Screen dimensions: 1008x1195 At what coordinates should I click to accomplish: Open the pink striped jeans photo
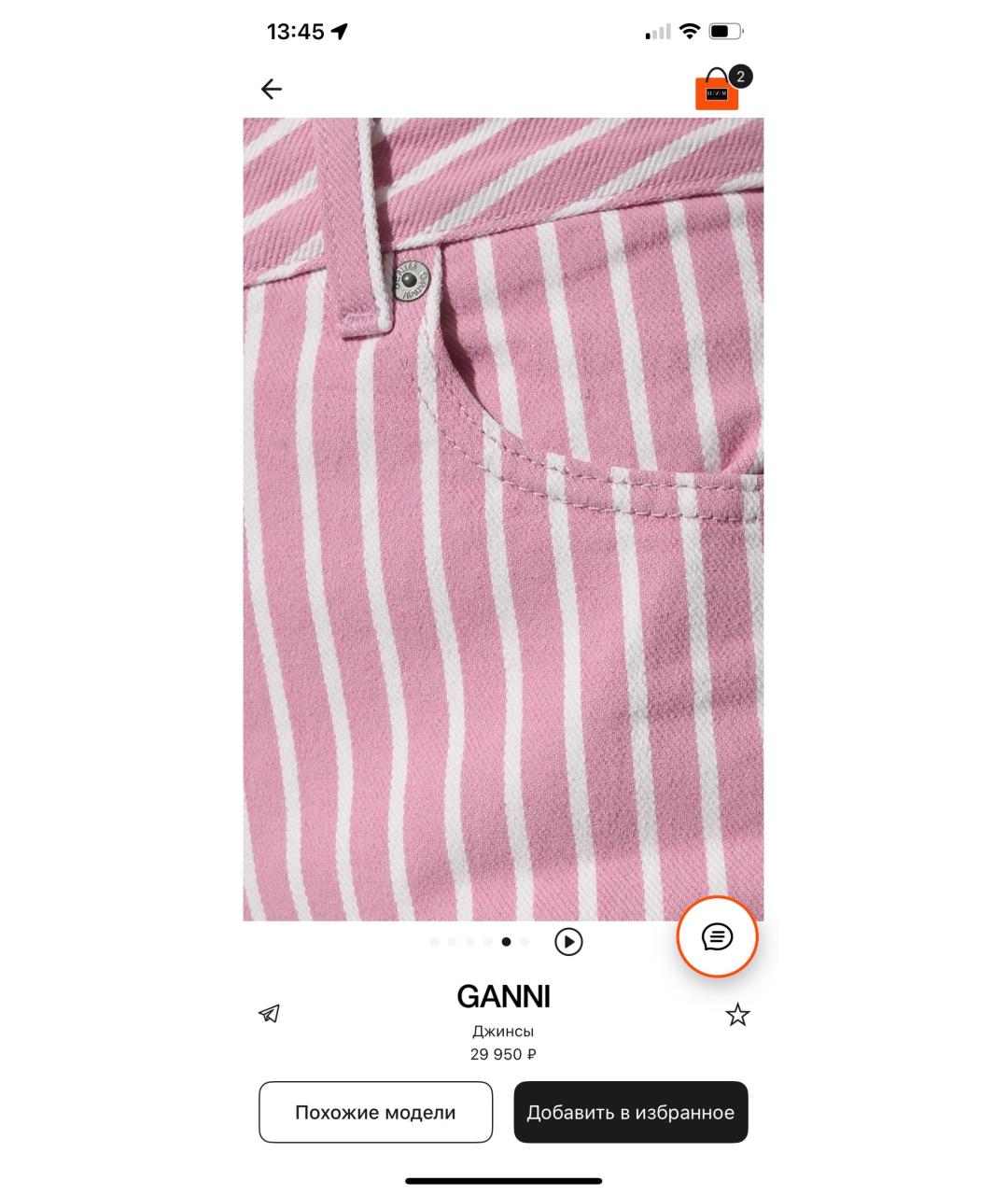point(503,519)
